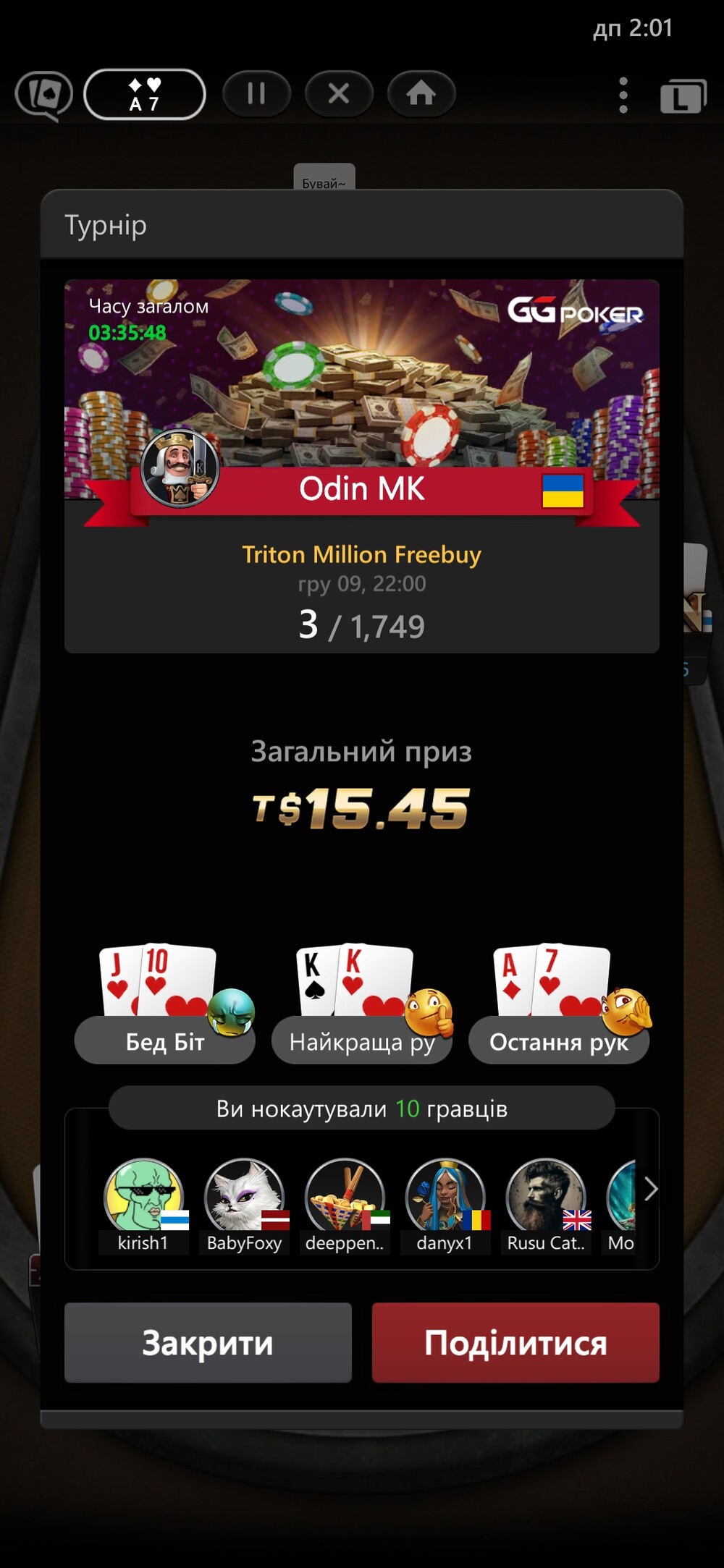This screenshot has width=724, height=1568.
Task: Close the tournament results with Закрити
Action: click(x=208, y=1343)
